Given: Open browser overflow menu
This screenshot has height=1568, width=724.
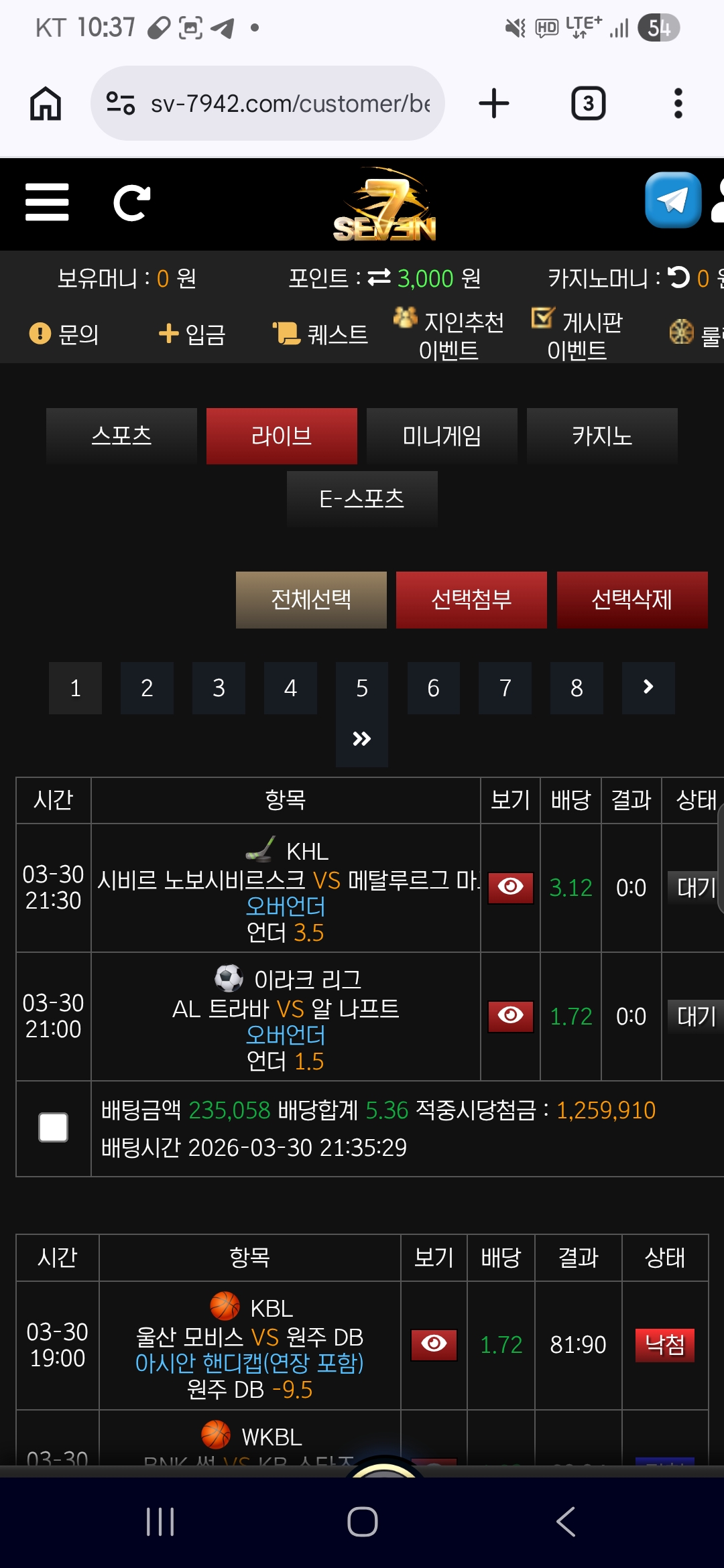Looking at the screenshot, I should point(678,104).
